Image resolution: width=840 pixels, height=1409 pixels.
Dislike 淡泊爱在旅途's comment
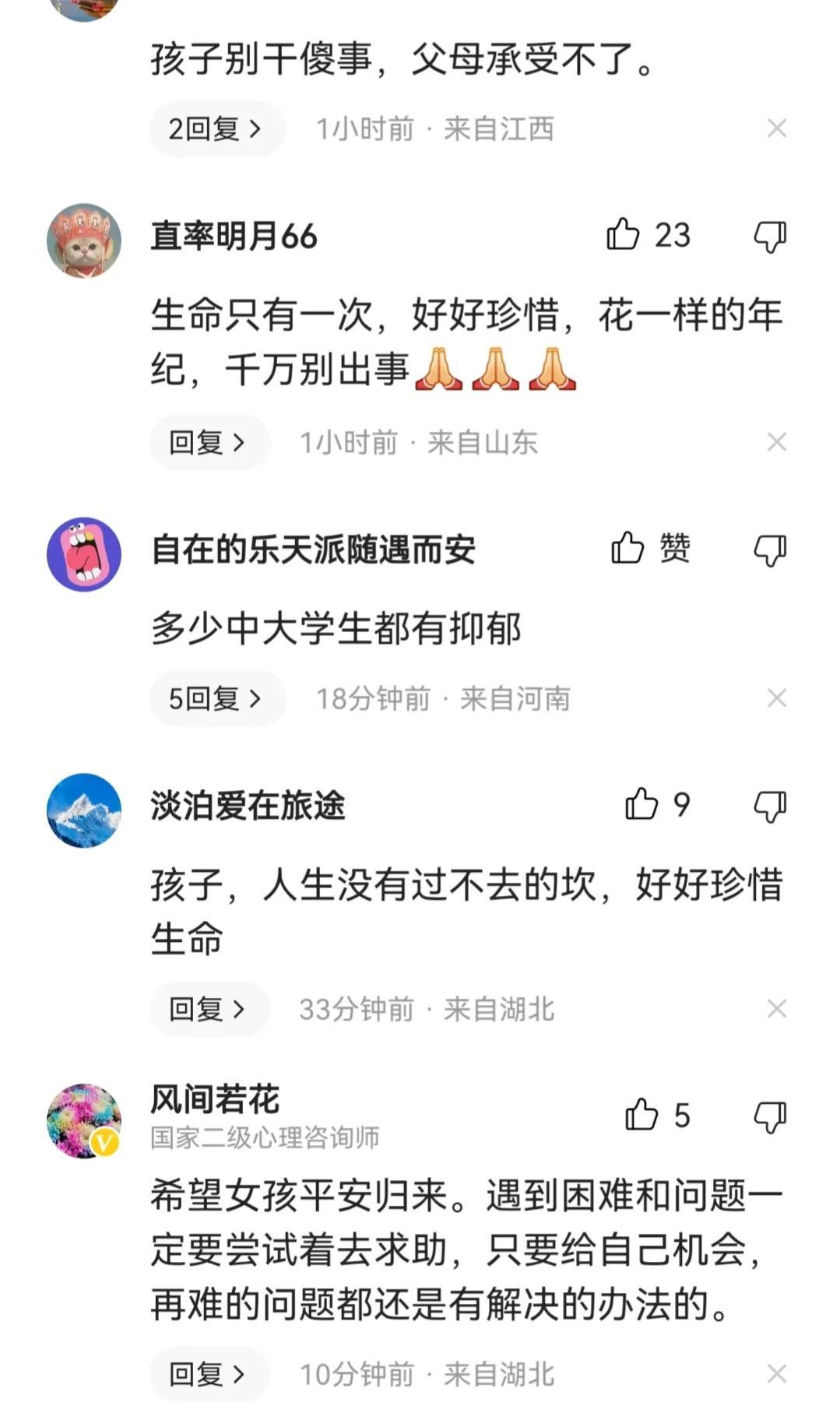click(770, 806)
